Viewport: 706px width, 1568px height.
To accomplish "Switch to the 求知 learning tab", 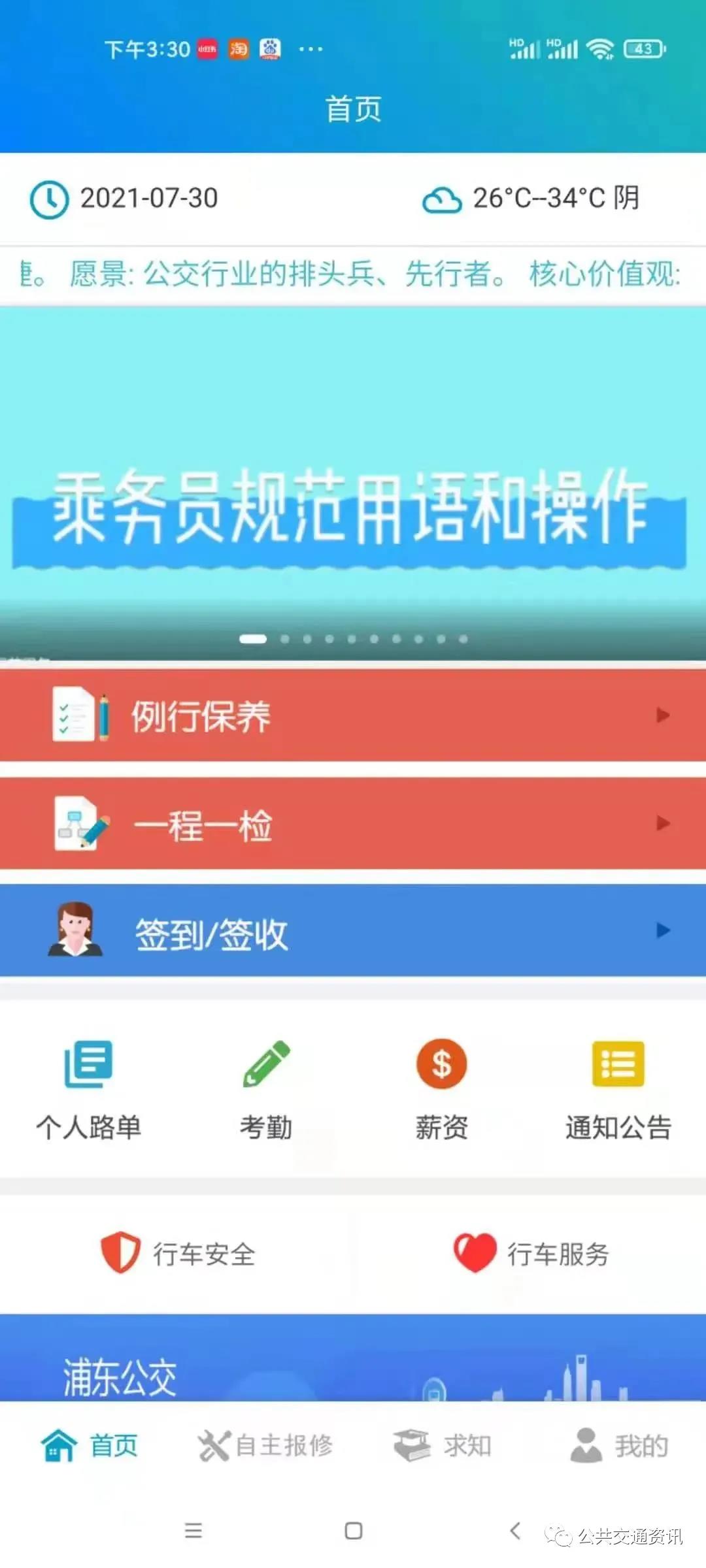I will [443, 1445].
